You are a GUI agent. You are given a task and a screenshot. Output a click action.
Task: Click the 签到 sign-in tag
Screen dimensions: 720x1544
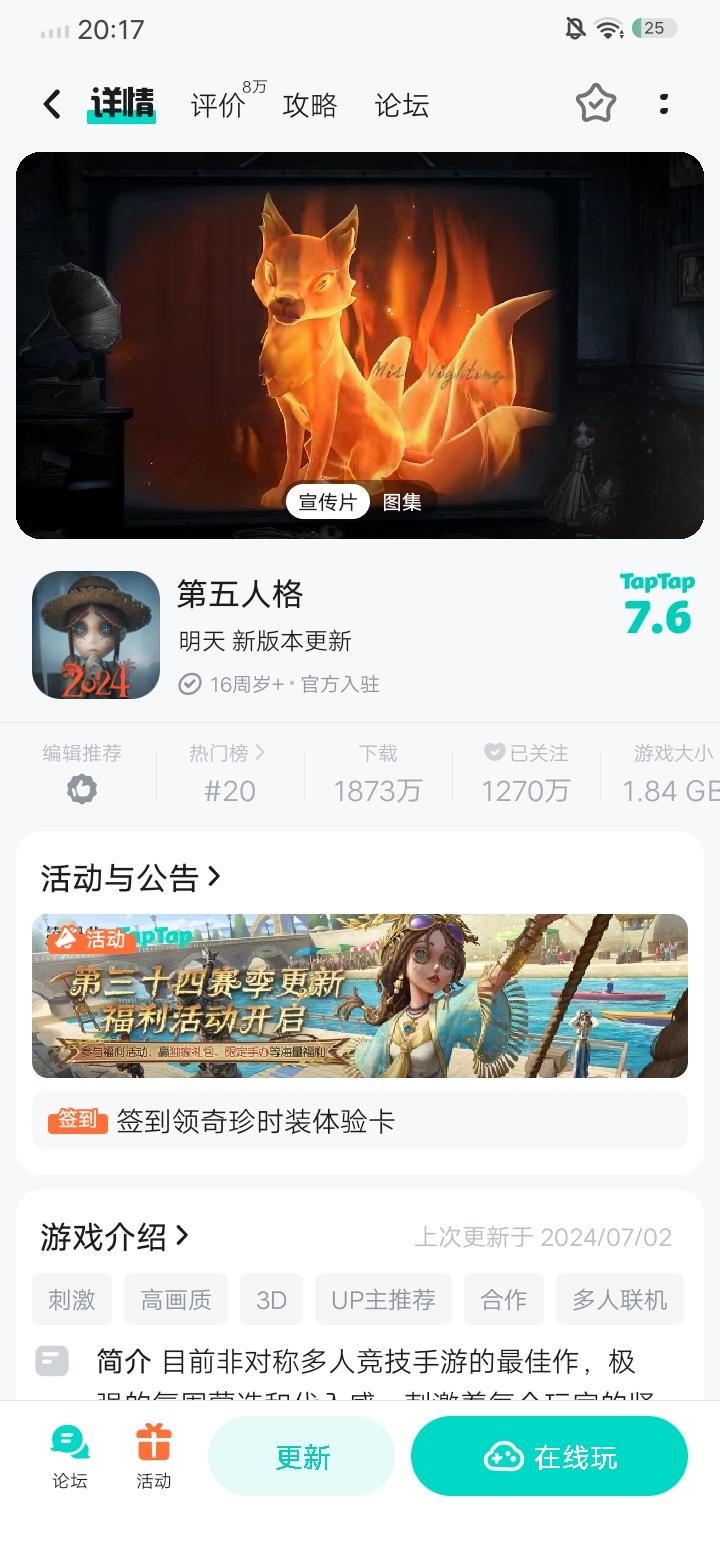[x=78, y=1122]
